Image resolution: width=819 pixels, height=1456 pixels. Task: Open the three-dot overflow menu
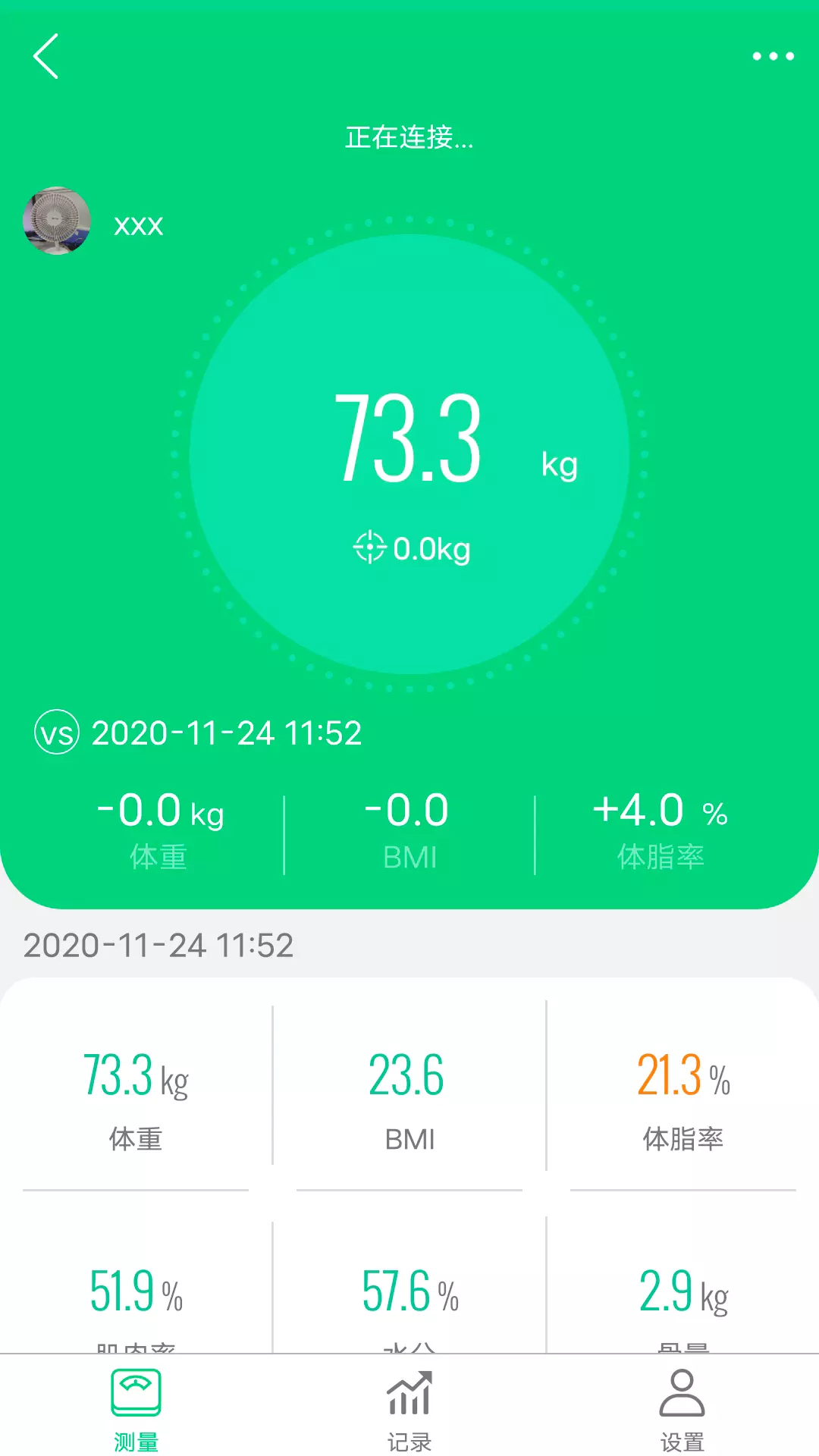click(x=773, y=56)
